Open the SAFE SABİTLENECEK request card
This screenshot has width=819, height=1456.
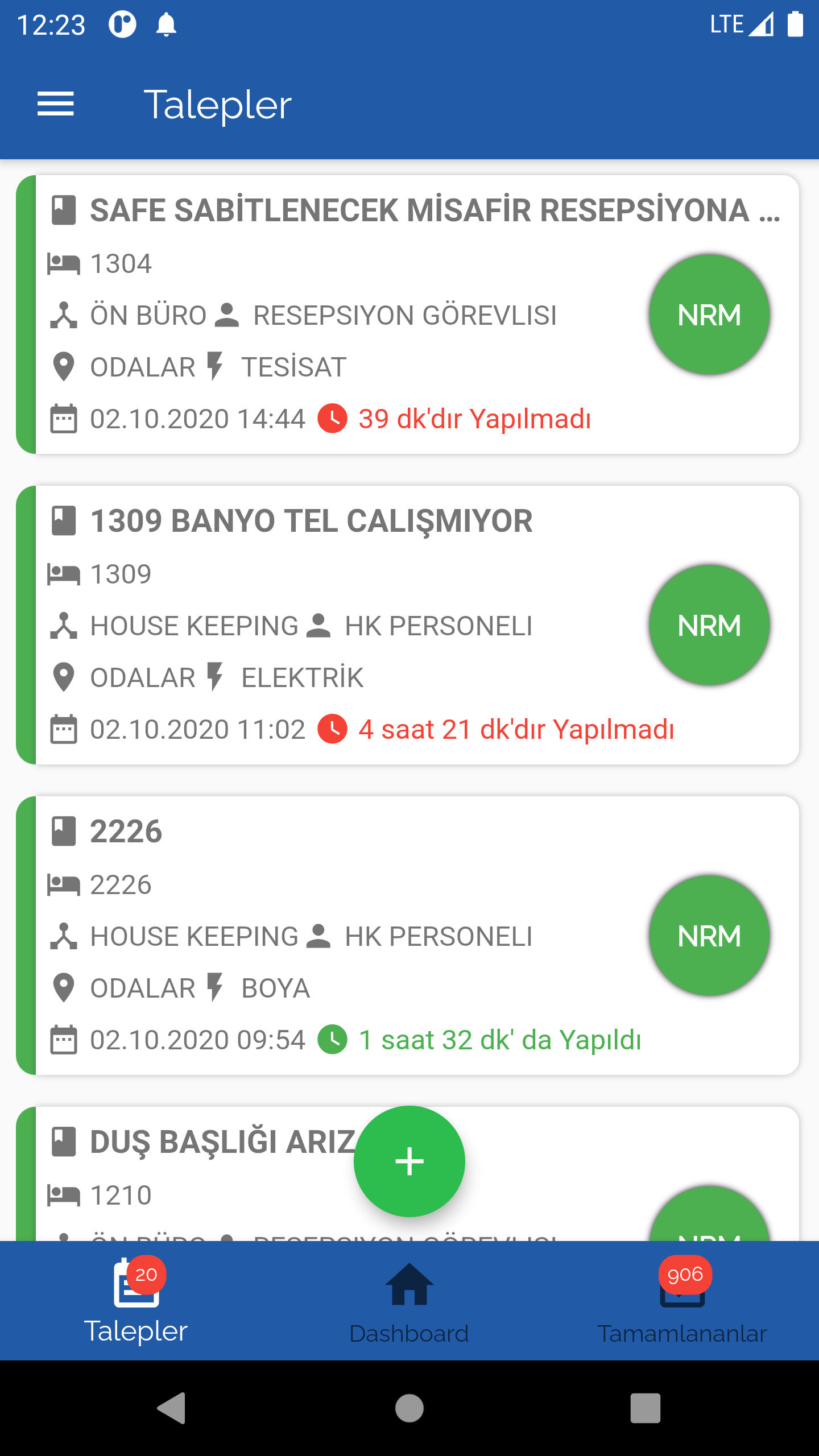tap(408, 315)
